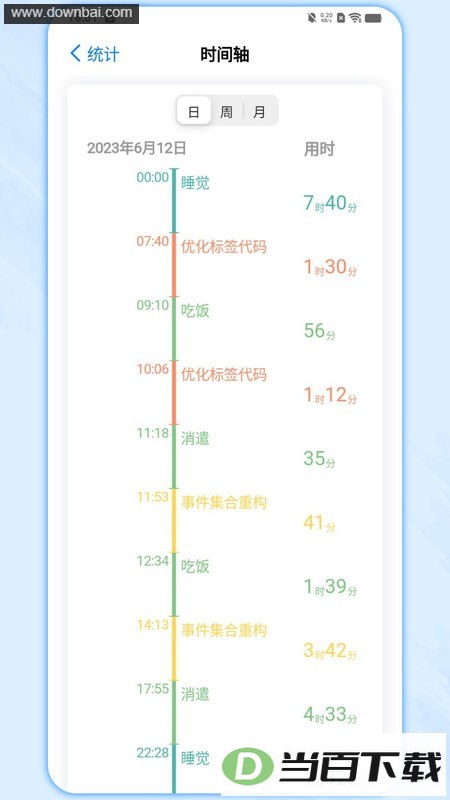Switch to the 周 view
Screen dimensions: 450x800
point(227,111)
